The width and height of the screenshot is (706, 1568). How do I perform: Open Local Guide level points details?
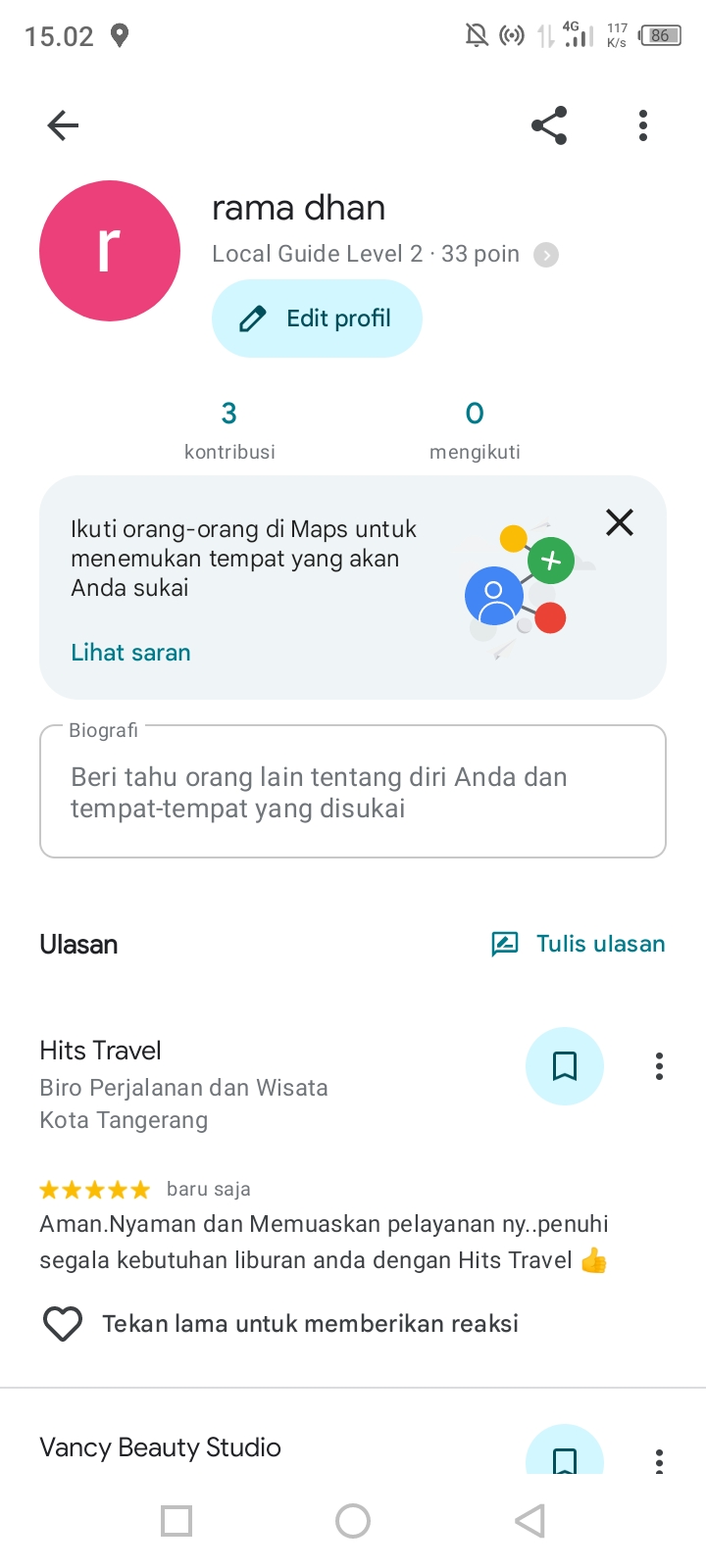tap(546, 255)
